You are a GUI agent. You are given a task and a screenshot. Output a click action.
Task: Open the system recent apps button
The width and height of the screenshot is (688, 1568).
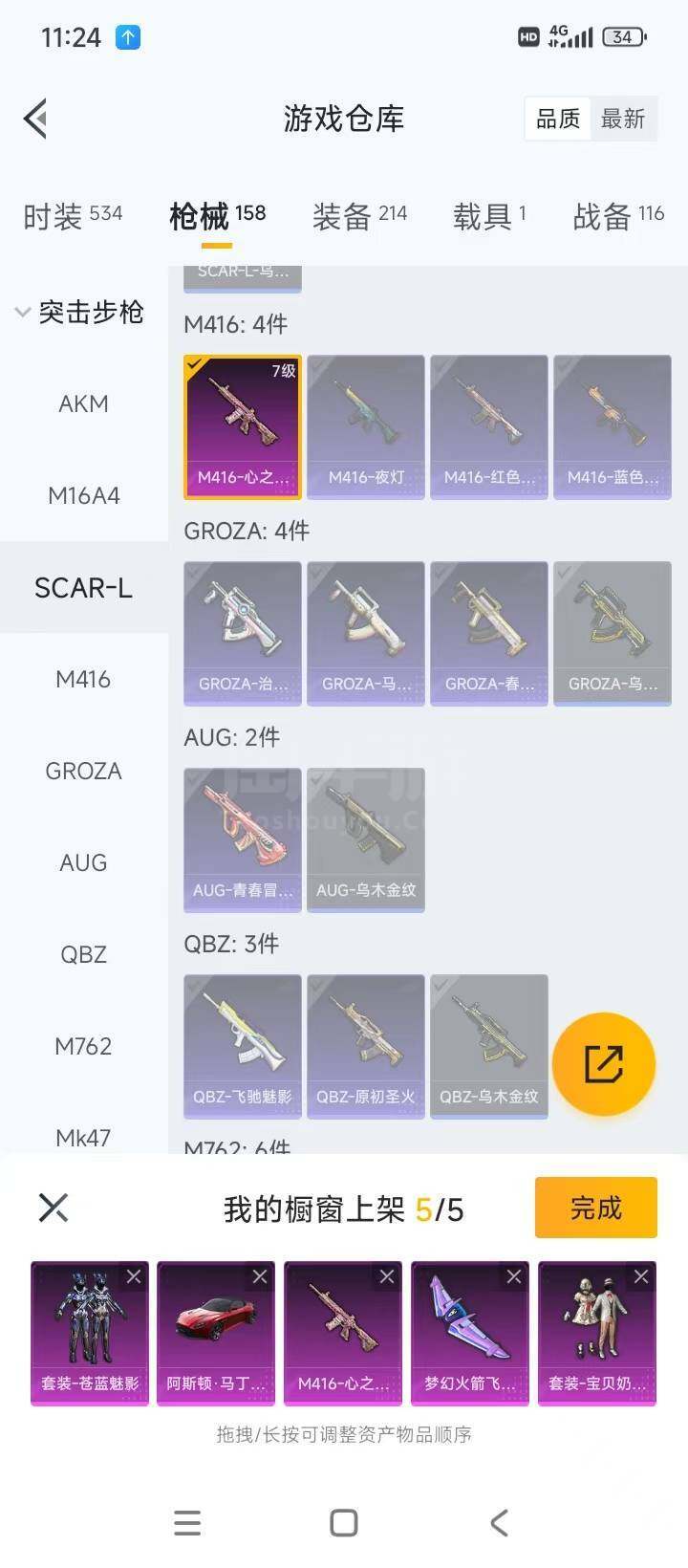tap(187, 1523)
